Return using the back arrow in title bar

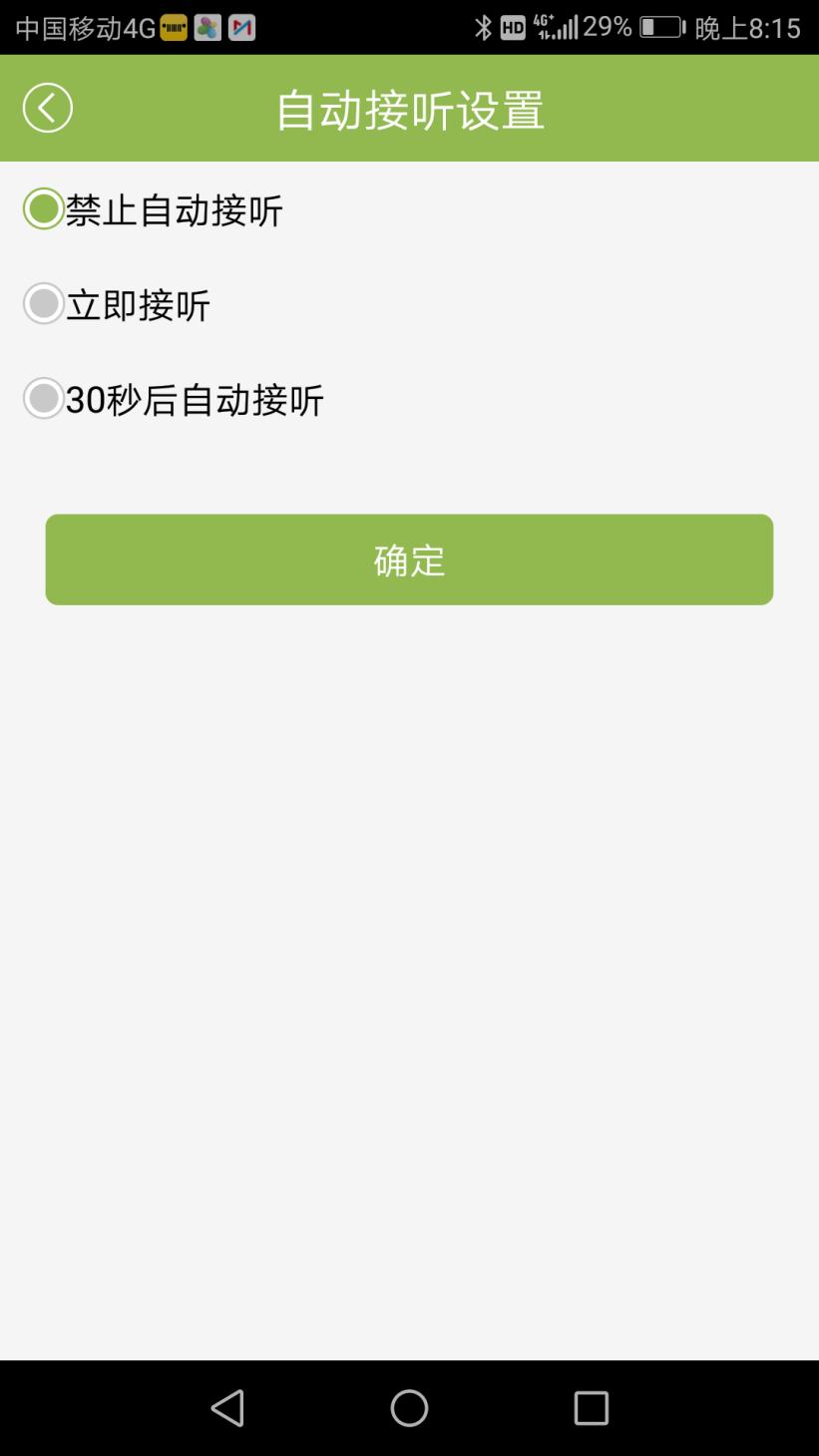(46, 106)
